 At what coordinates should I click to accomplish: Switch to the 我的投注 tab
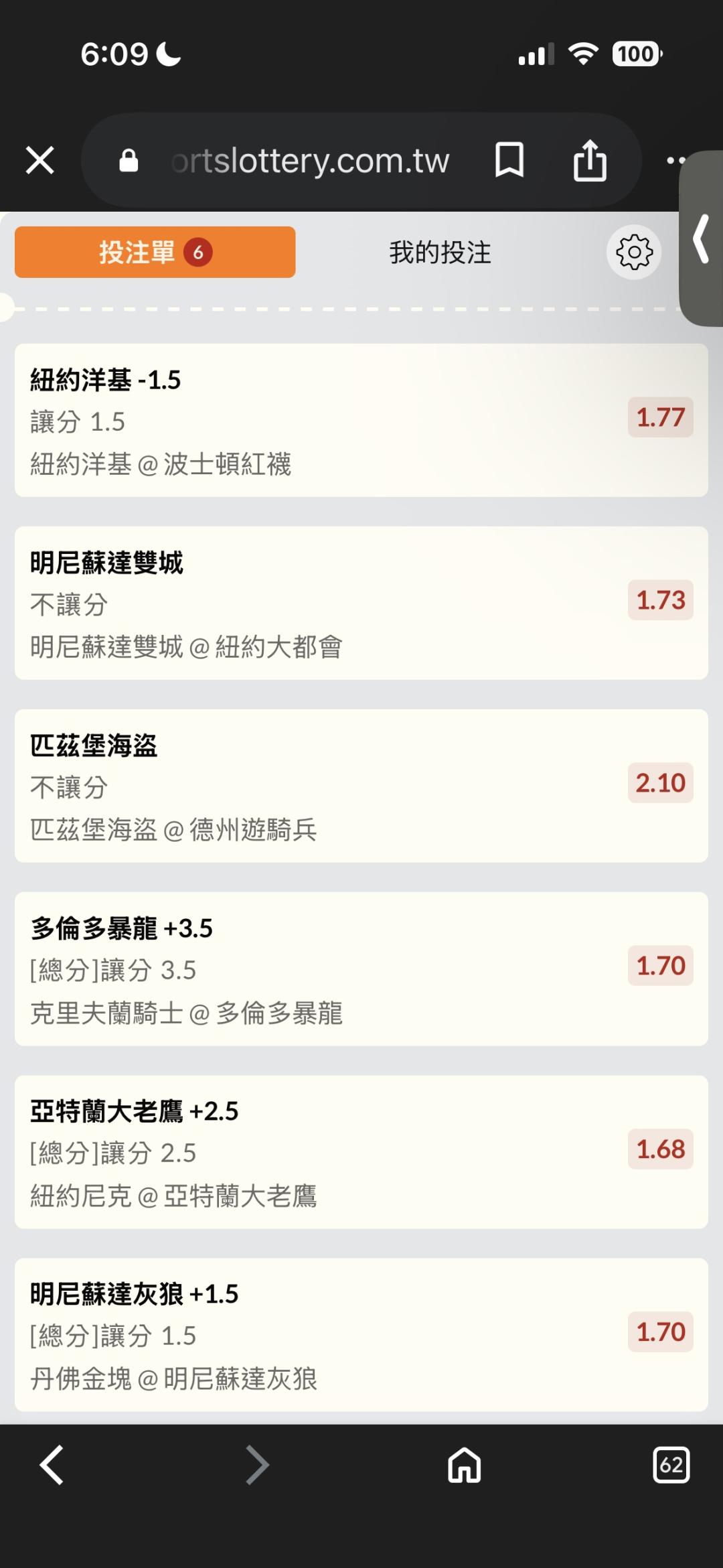tap(440, 253)
